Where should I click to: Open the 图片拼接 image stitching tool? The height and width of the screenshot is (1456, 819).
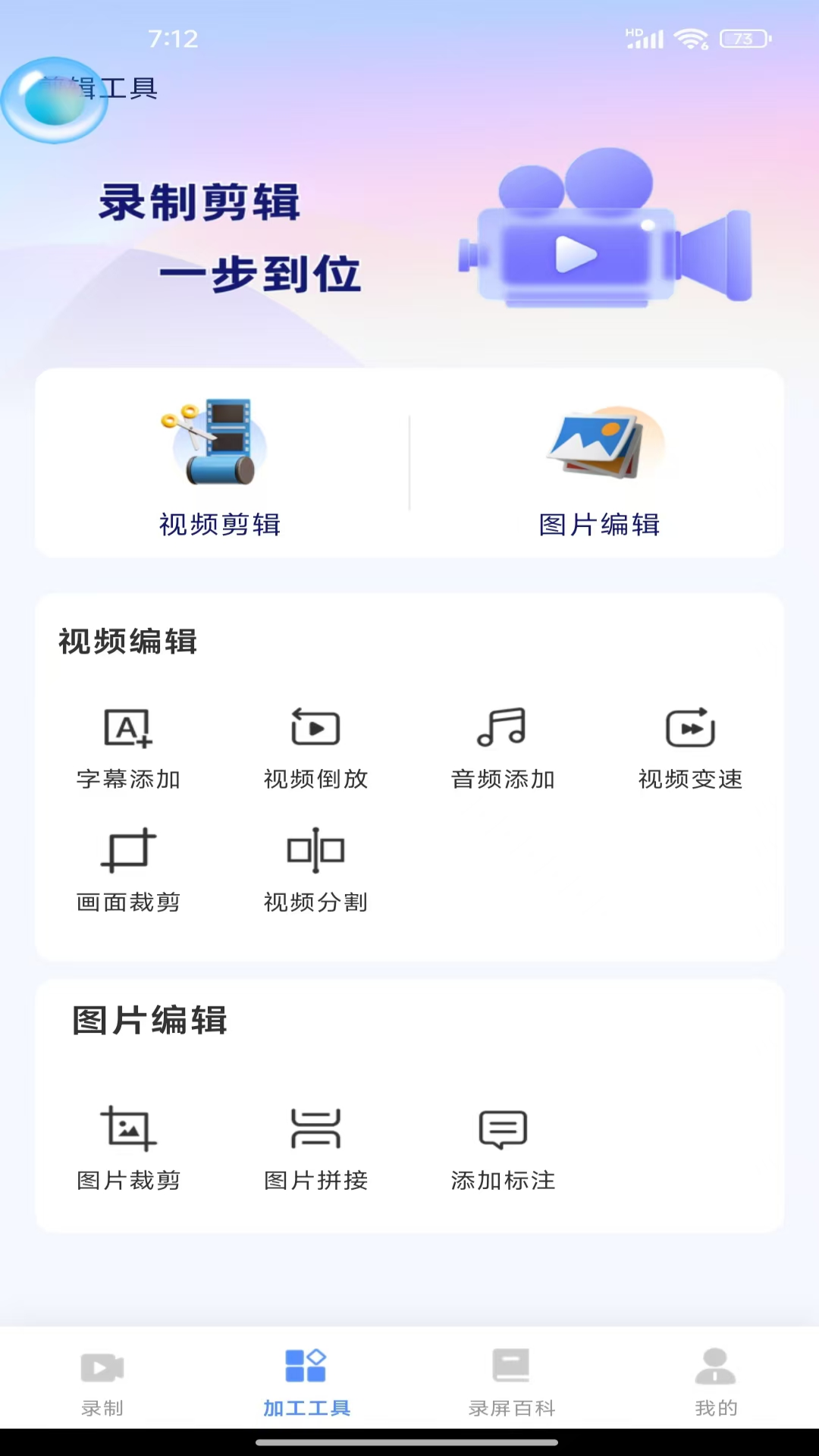click(x=315, y=1149)
